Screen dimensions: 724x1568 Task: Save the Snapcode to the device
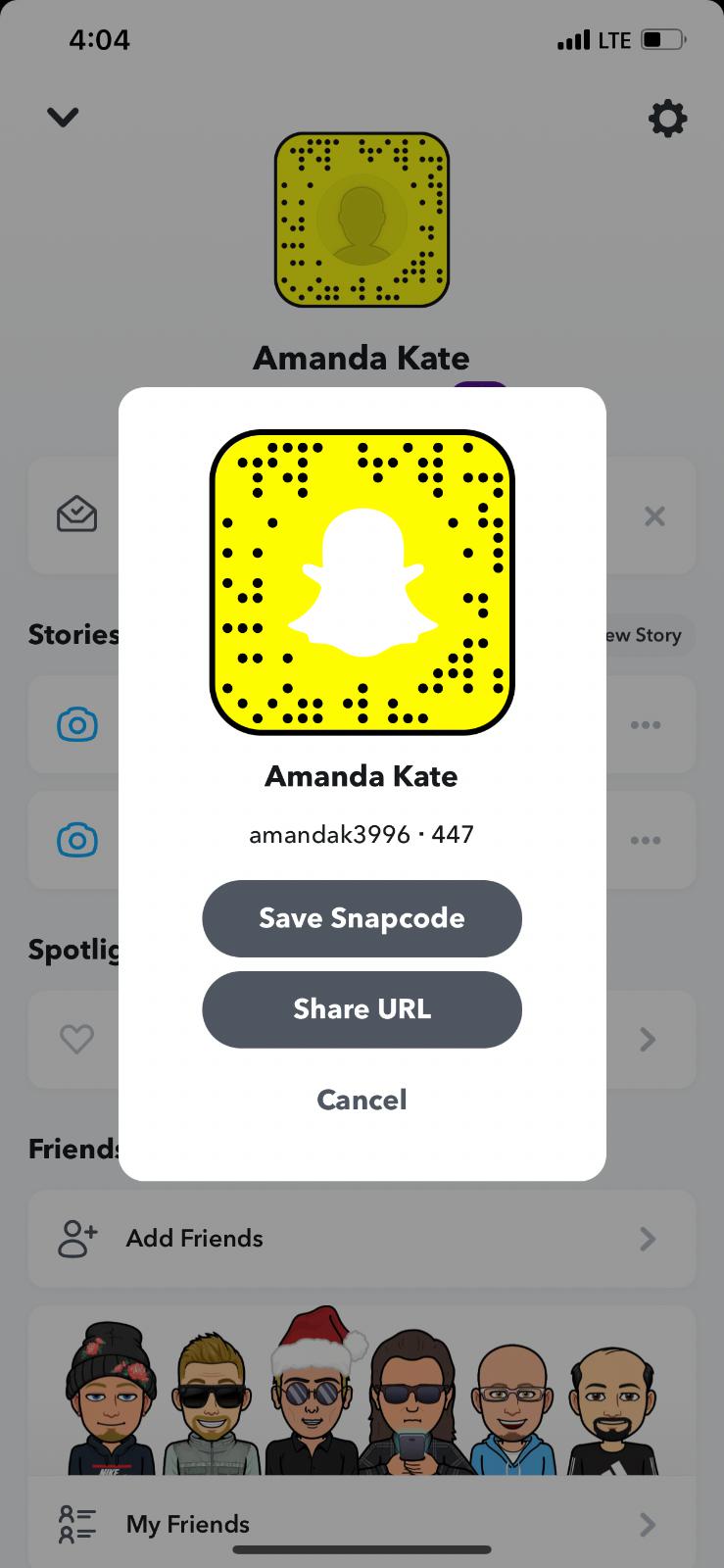362,918
